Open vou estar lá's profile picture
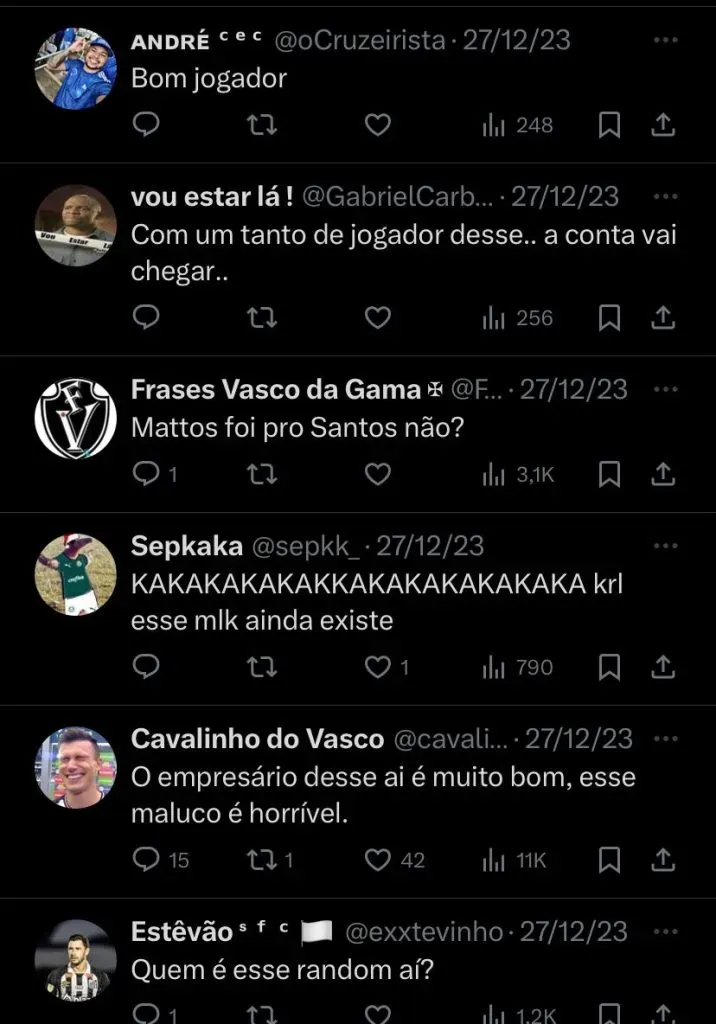The width and height of the screenshot is (716, 1024). (x=76, y=226)
